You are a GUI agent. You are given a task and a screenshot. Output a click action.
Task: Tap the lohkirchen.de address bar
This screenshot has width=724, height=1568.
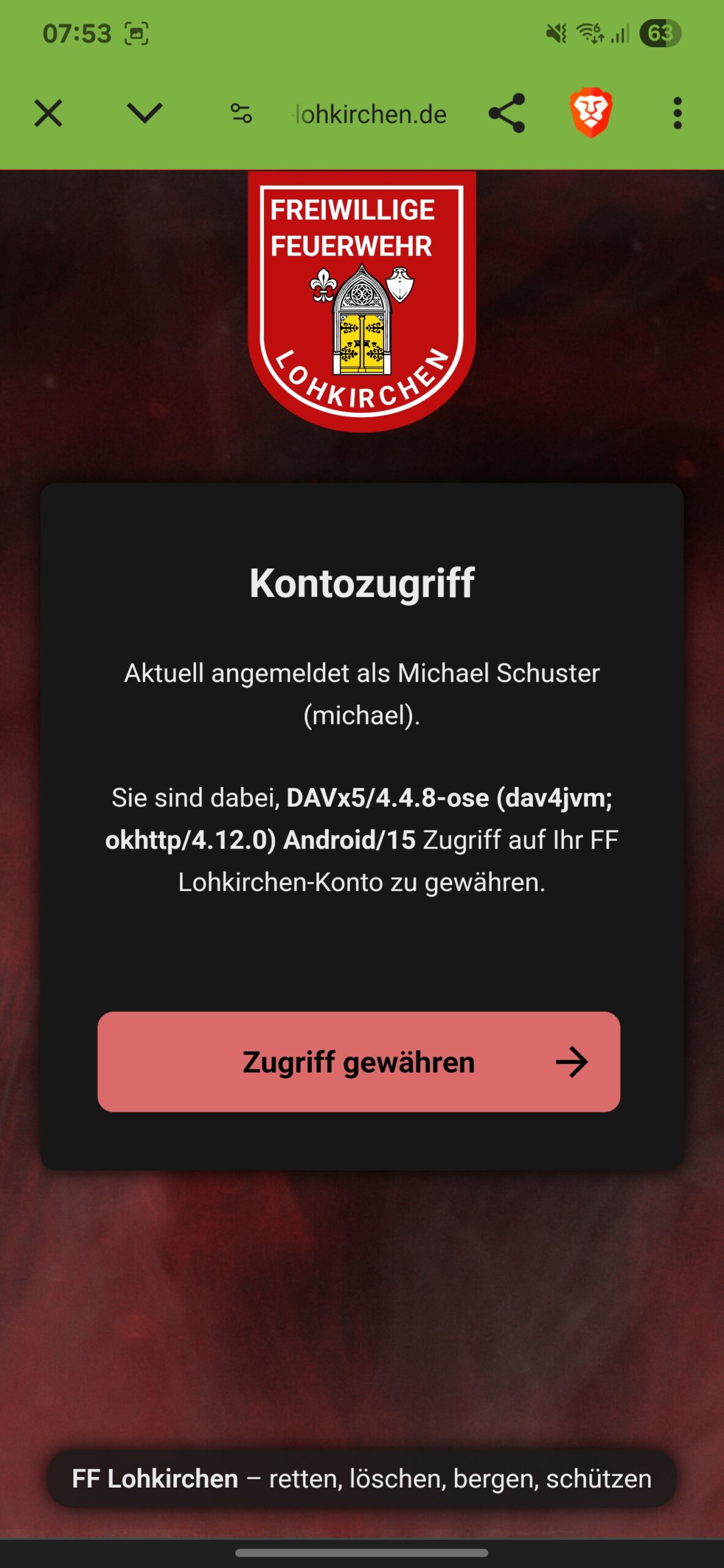[x=371, y=115]
